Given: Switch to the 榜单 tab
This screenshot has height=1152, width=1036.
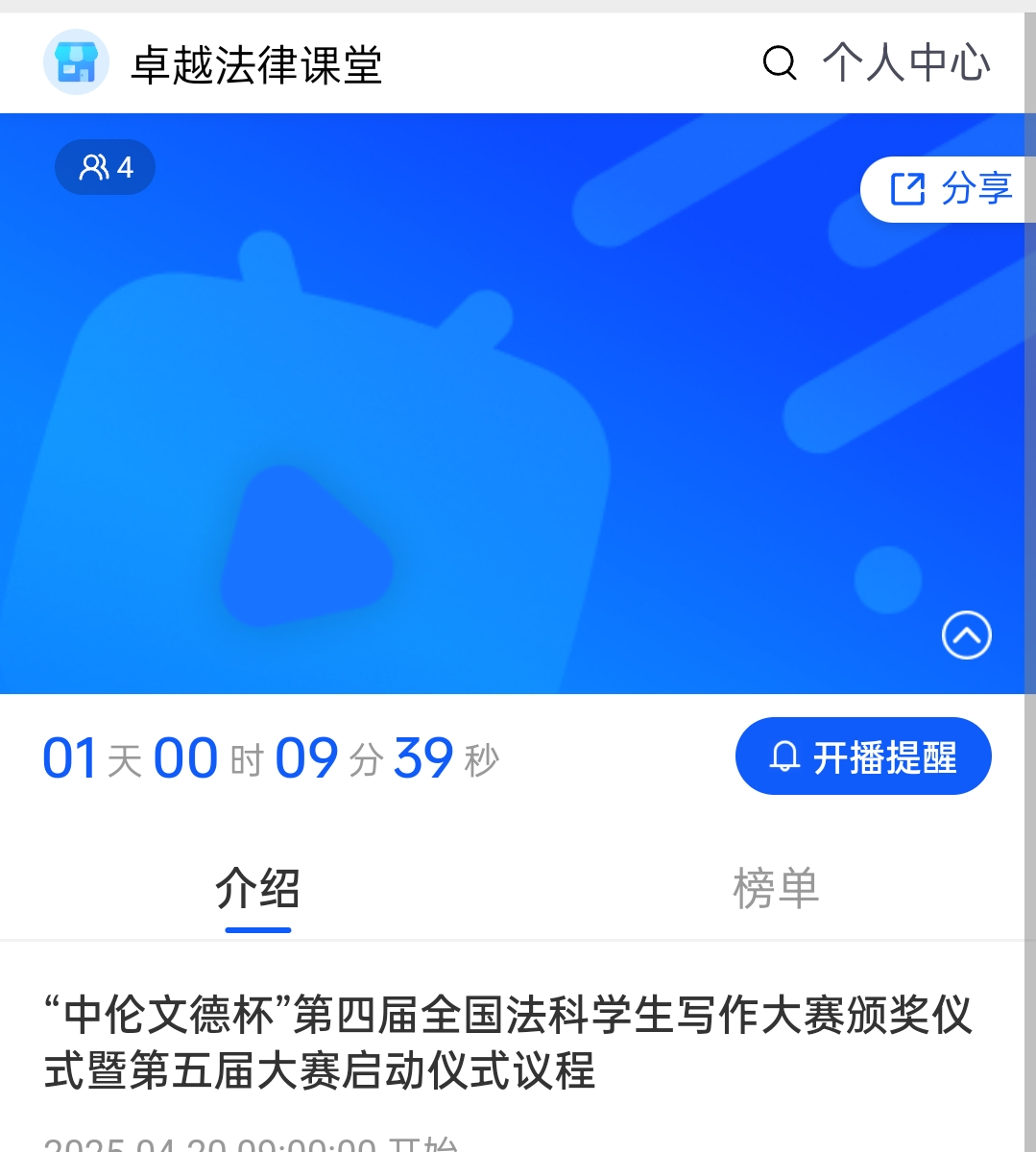Looking at the screenshot, I should point(775,888).
